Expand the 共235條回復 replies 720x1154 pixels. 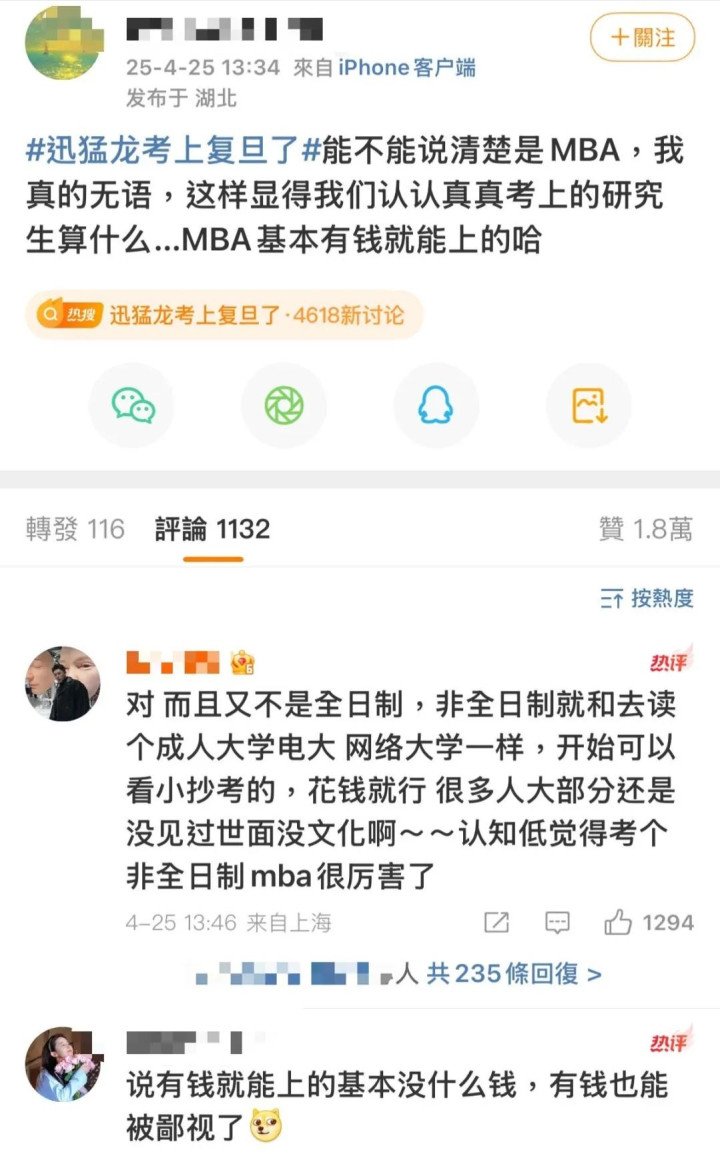pyautogui.click(x=514, y=973)
